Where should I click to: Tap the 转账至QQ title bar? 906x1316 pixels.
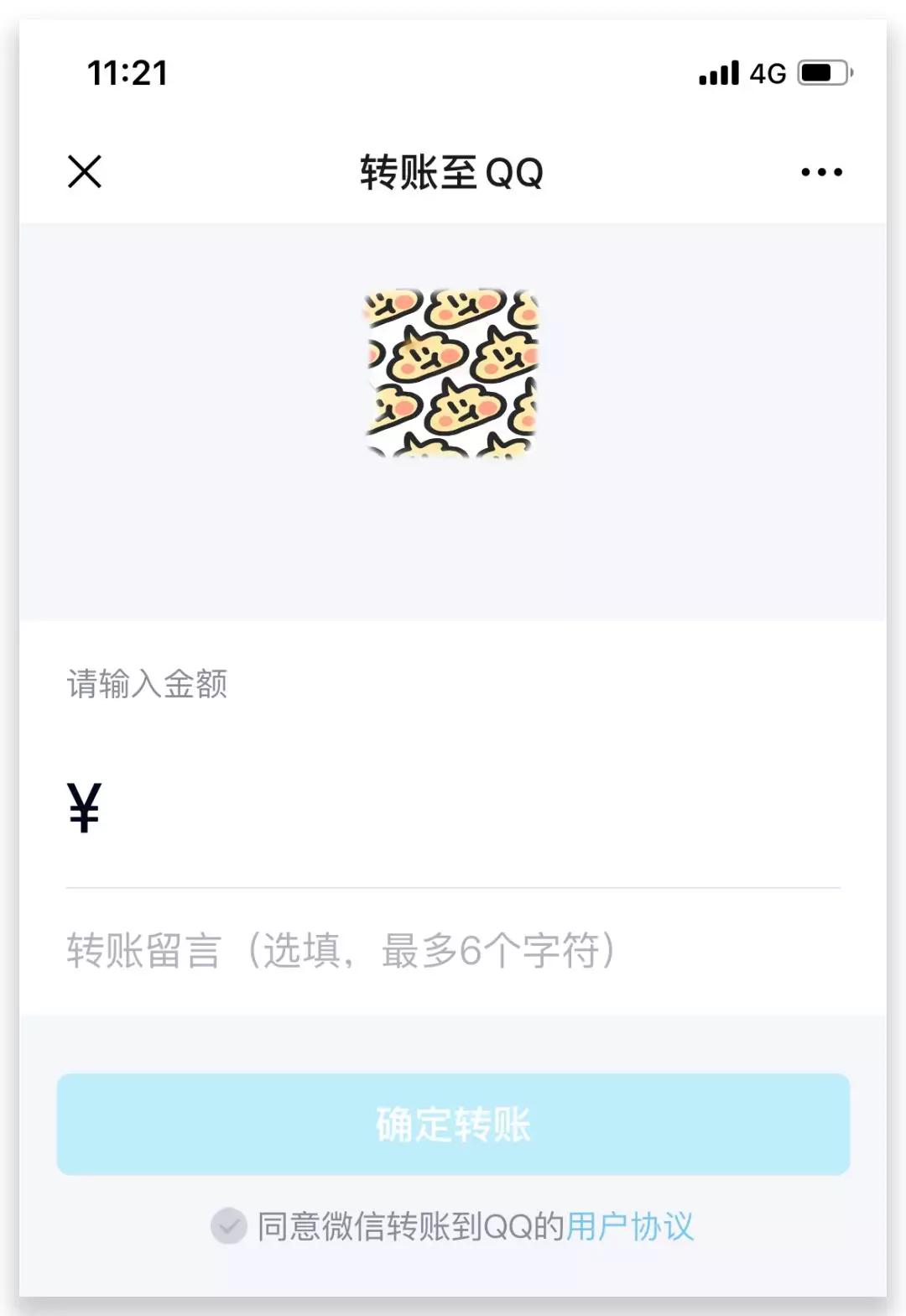[x=453, y=172]
